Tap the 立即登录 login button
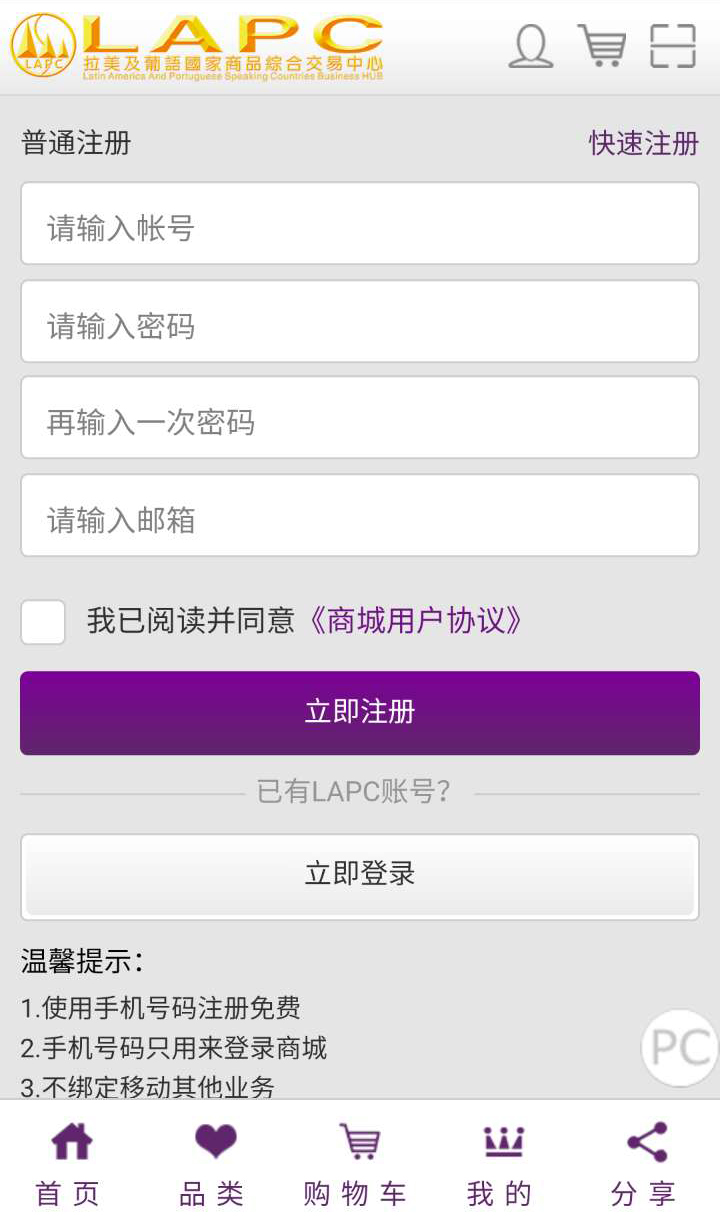The image size is (720, 1228). click(360, 874)
